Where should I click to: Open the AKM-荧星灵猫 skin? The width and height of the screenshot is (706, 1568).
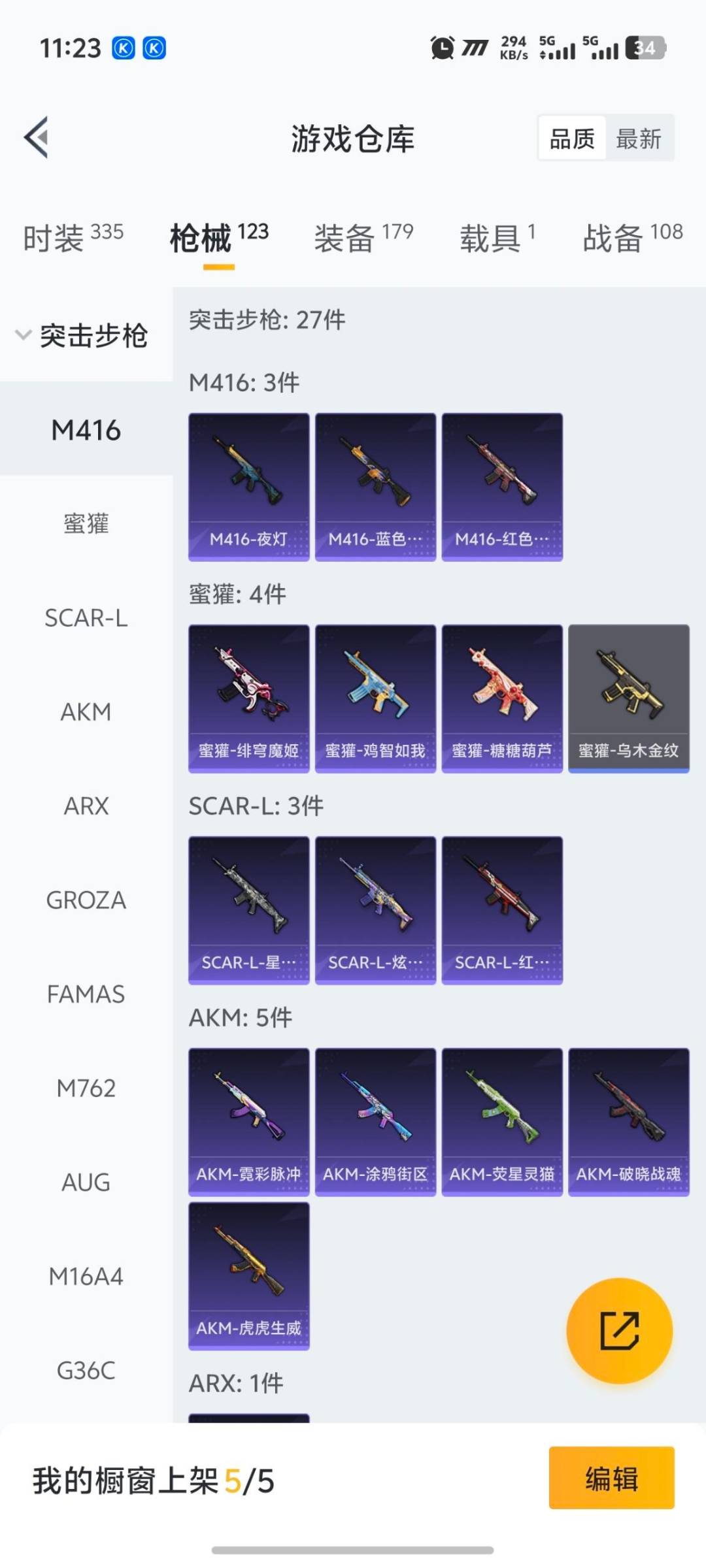click(x=501, y=1122)
